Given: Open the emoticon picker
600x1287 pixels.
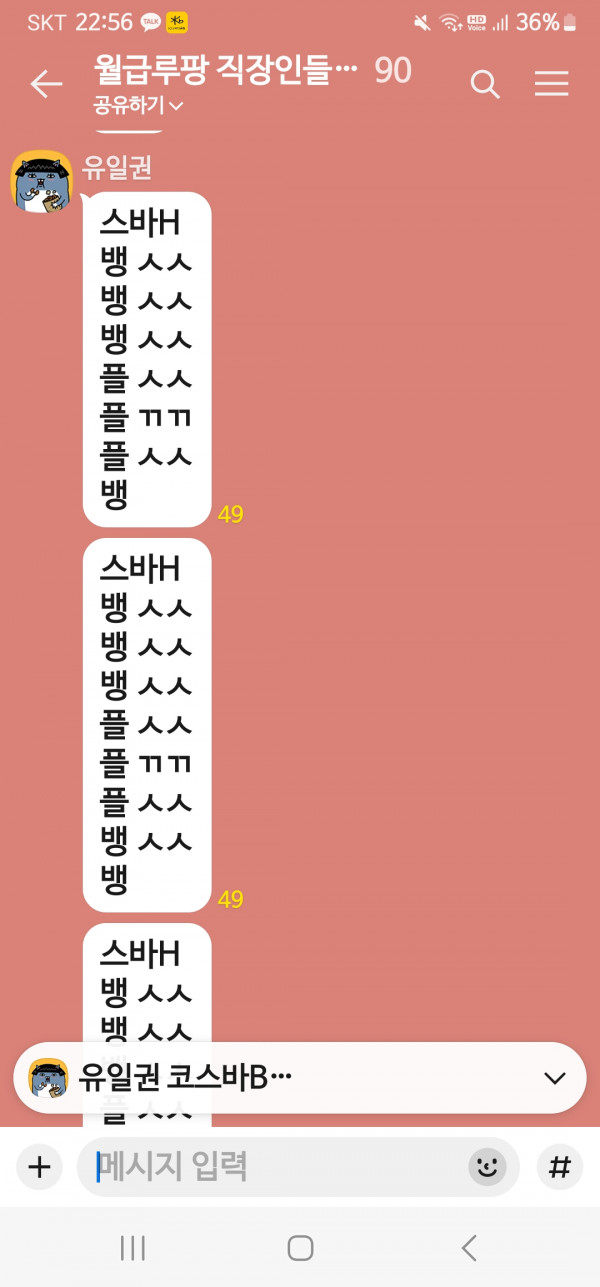Looking at the screenshot, I should pyautogui.click(x=487, y=1167).
